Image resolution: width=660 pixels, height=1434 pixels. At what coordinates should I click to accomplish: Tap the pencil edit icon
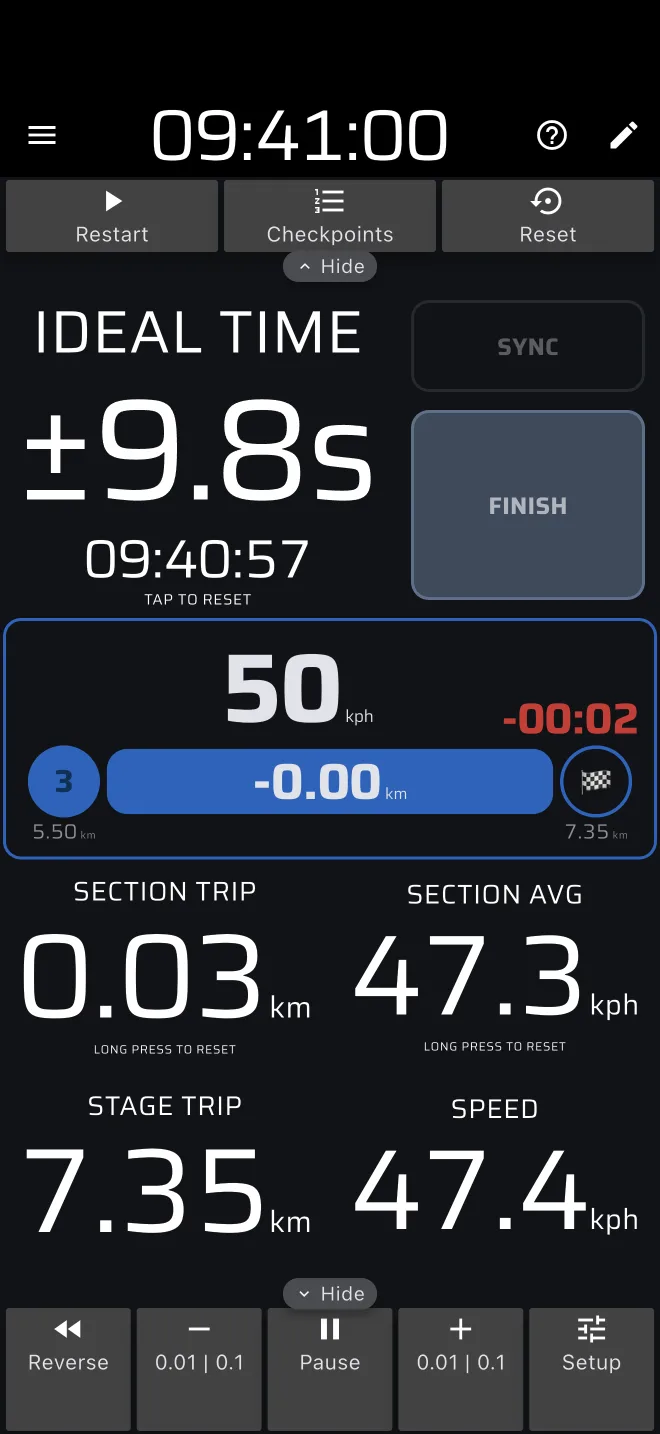click(x=624, y=135)
